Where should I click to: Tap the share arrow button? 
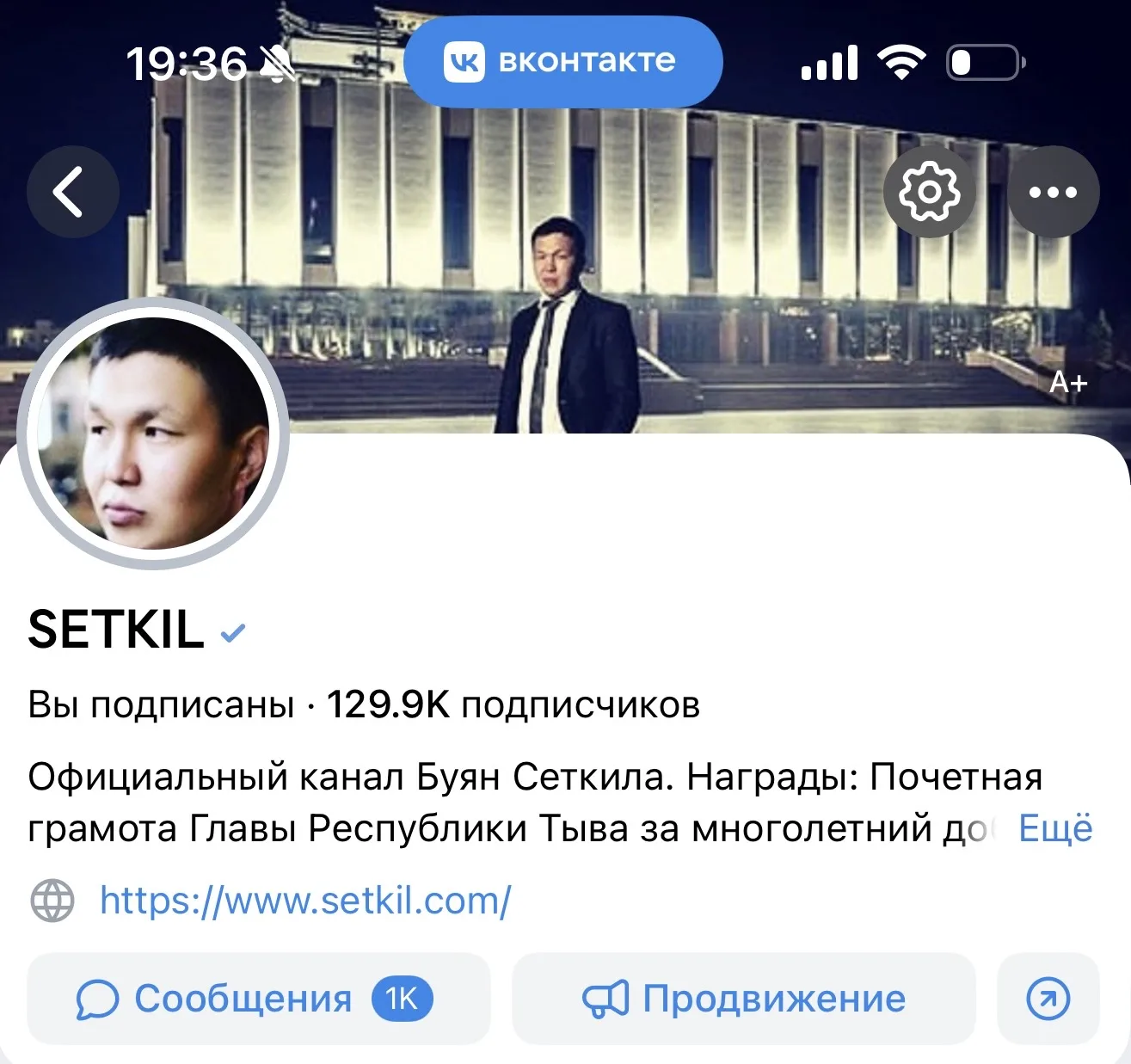pos(1048,999)
